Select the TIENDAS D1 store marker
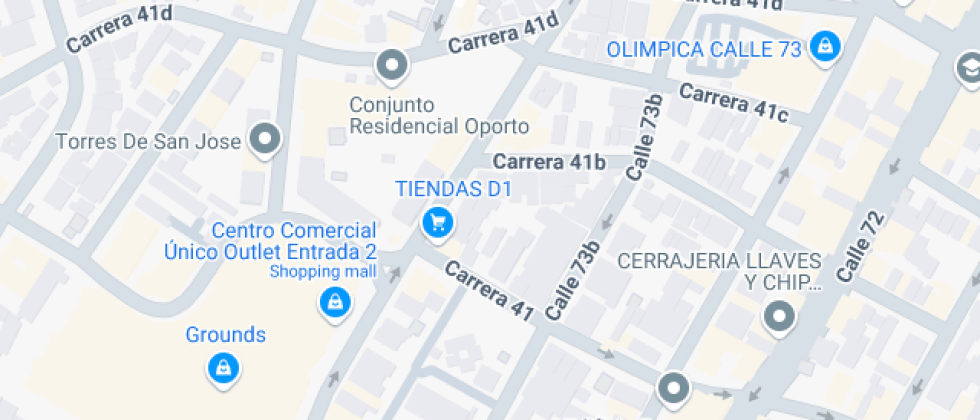The width and height of the screenshot is (980, 420). (437, 222)
